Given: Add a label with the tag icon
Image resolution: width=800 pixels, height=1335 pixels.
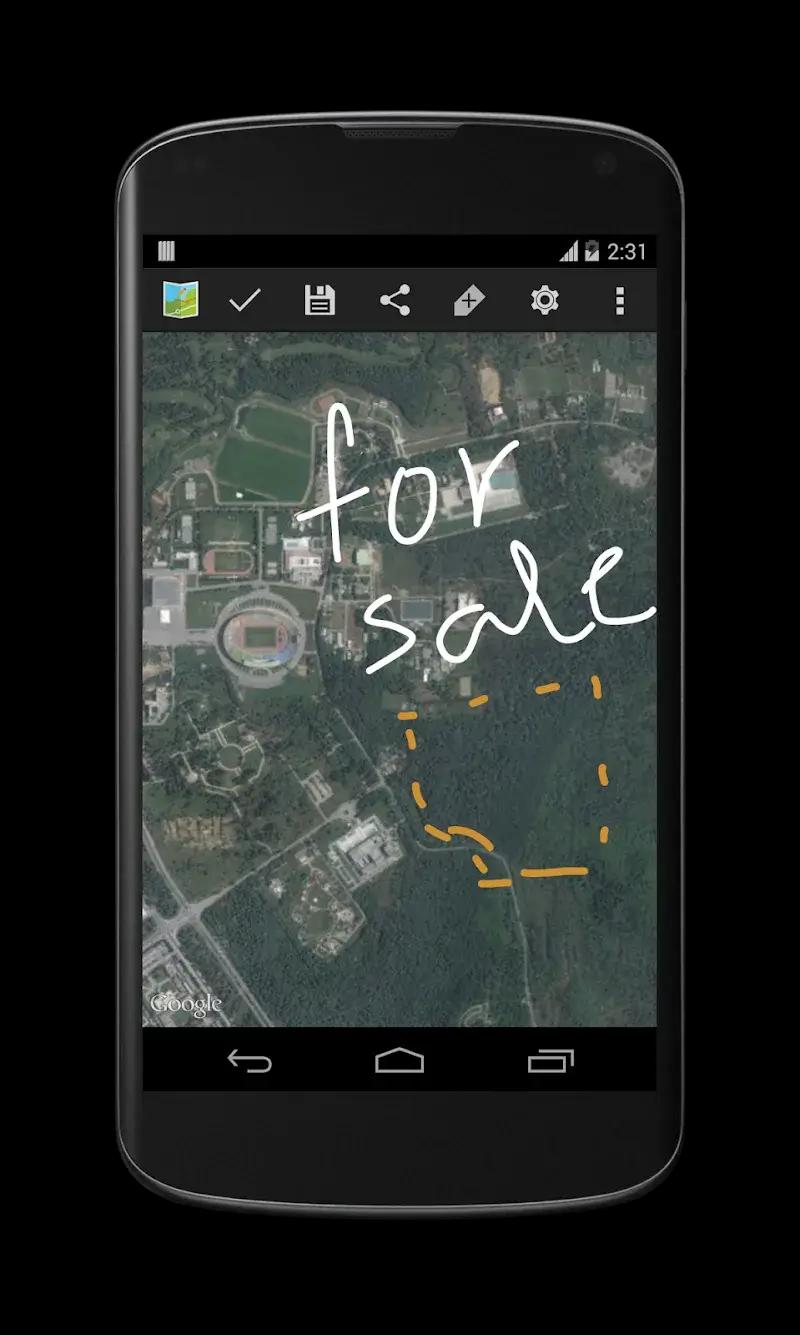Looking at the screenshot, I should coord(469,300).
